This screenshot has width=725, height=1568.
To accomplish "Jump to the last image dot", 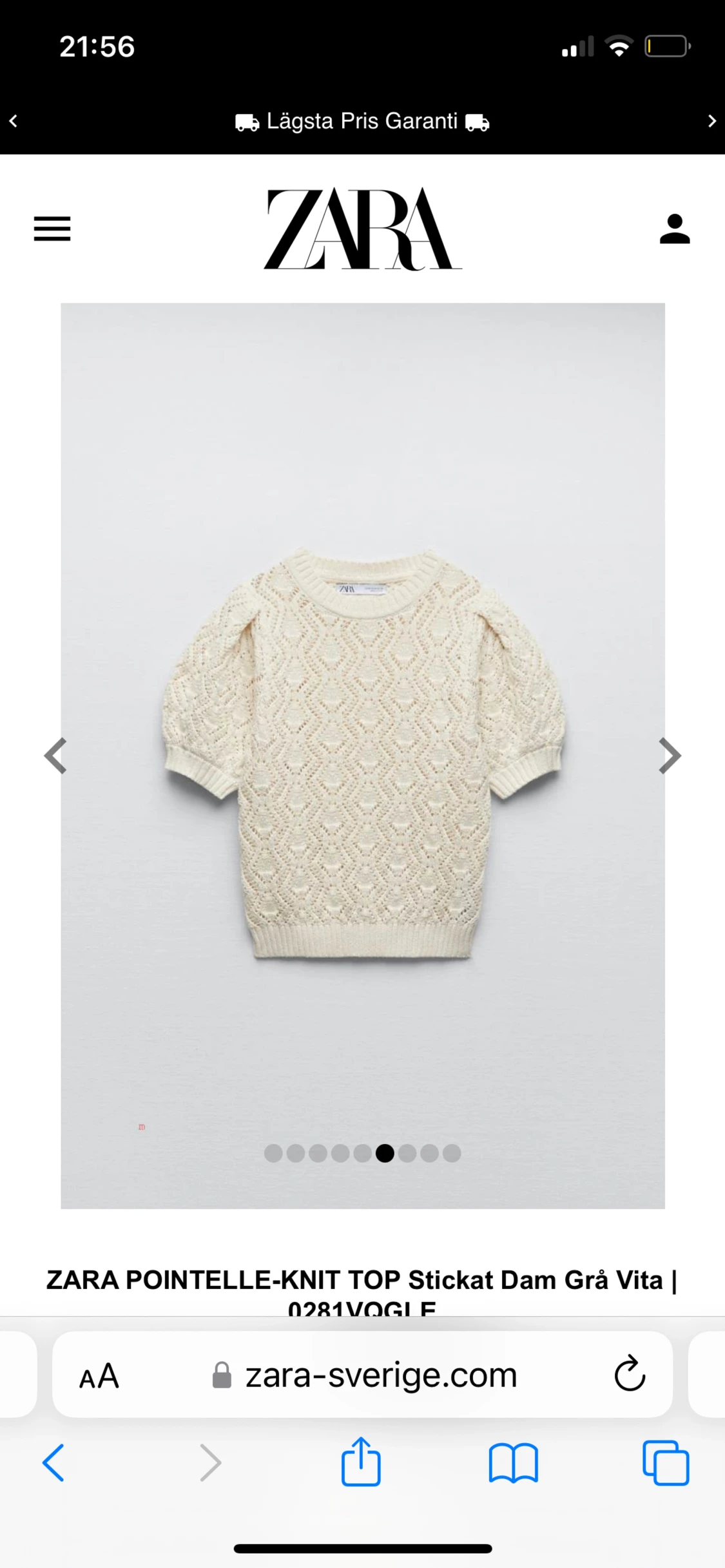I will coord(452,1153).
